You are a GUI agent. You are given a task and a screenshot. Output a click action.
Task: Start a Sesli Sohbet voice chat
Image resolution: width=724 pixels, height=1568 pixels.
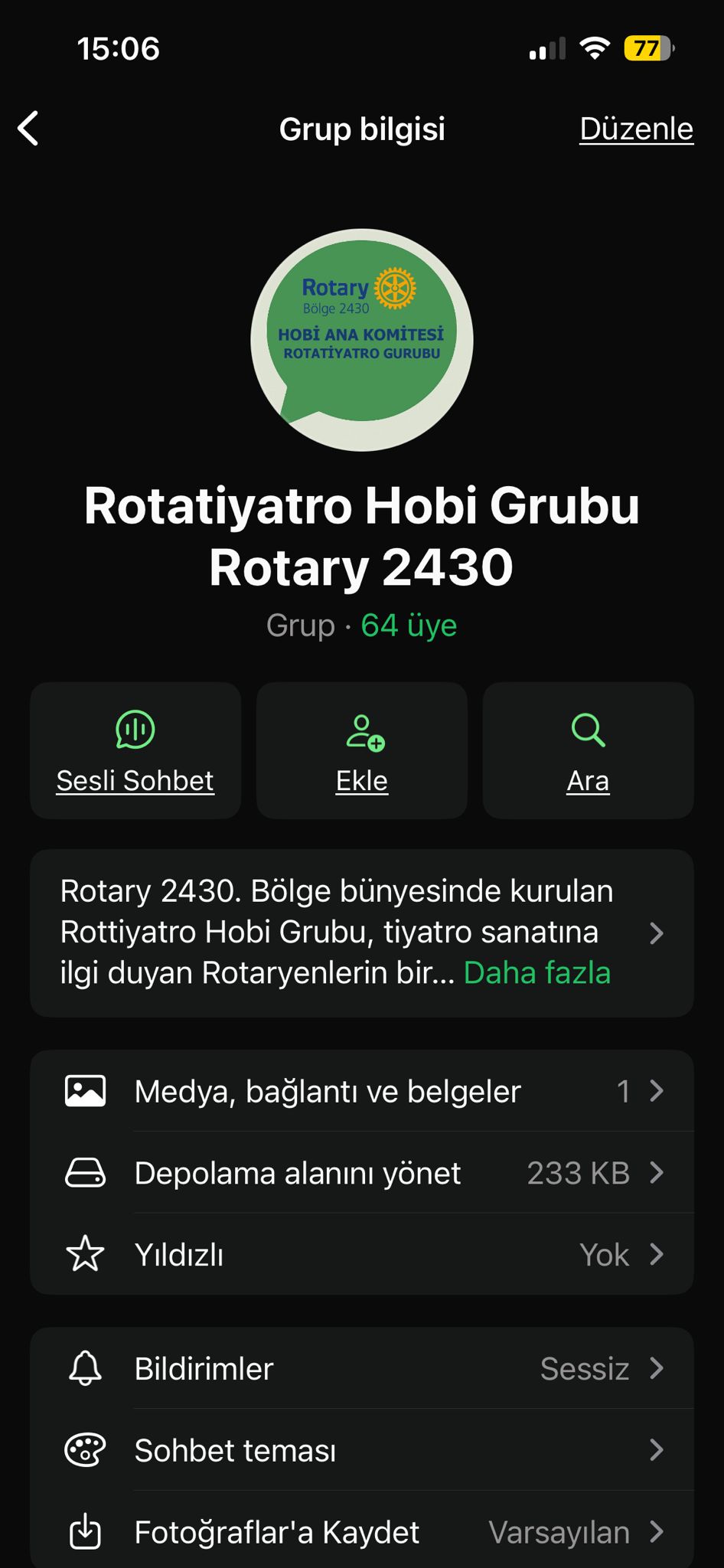tap(135, 750)
